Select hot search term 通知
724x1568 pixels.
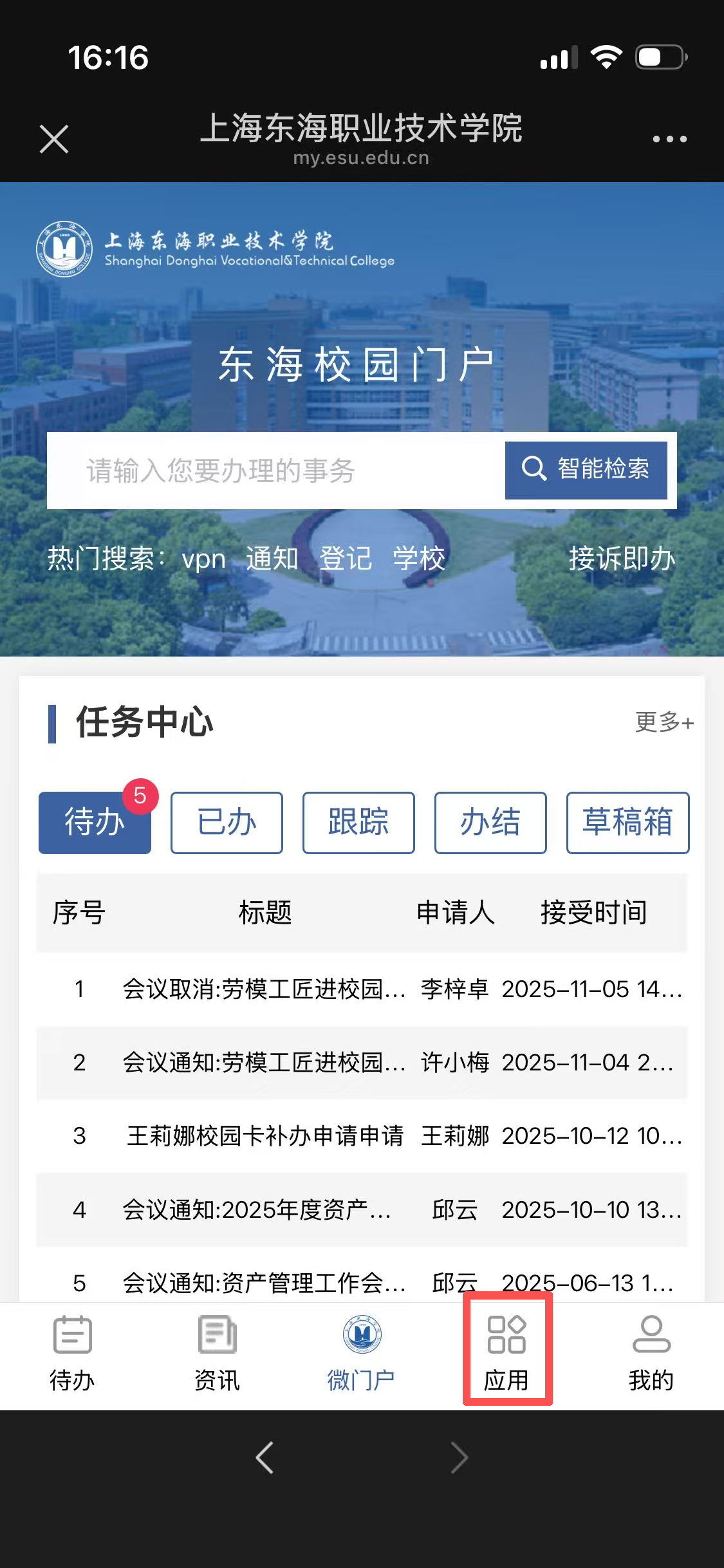(x=272, y=559)
